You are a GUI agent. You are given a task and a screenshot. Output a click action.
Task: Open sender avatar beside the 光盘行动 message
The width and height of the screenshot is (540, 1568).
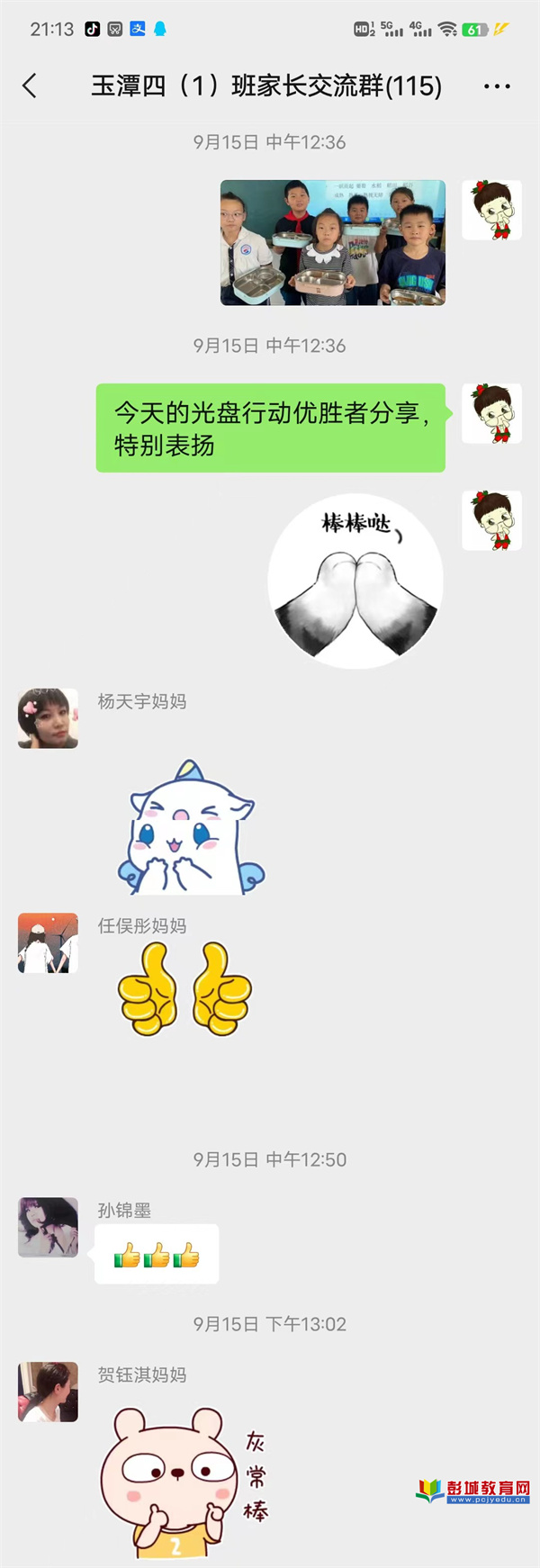(492, 413)
